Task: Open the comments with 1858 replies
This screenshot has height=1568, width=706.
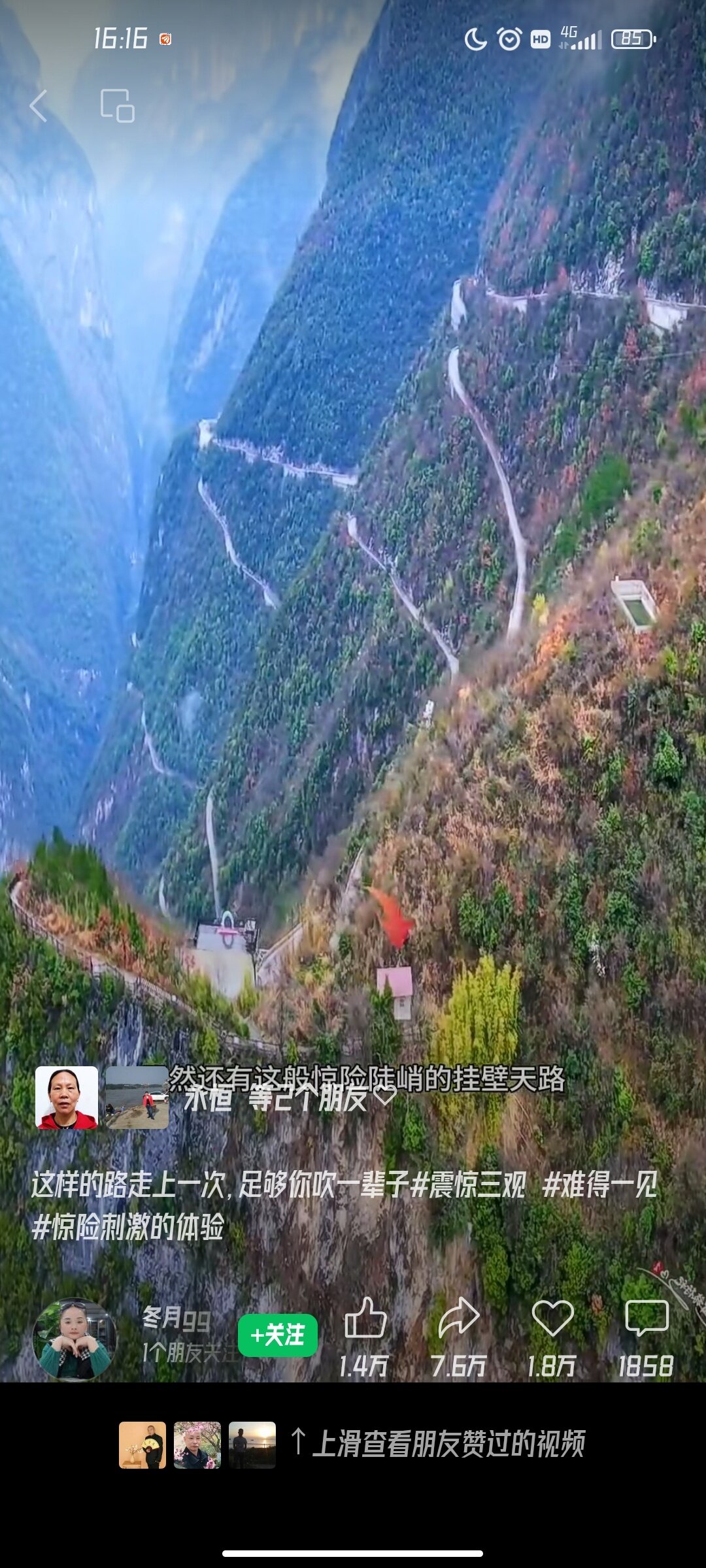Action: tap(647, 1318)
